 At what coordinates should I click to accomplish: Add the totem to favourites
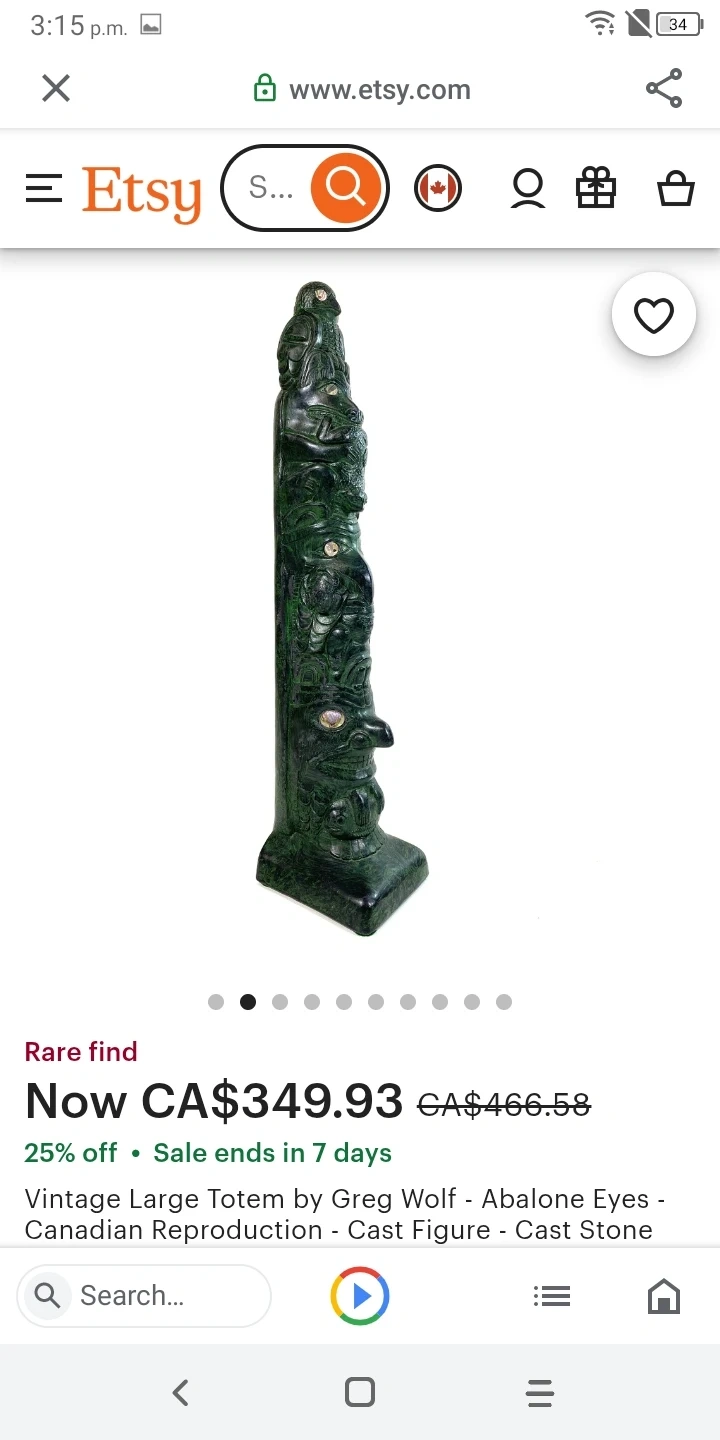[x=654, y=316]
